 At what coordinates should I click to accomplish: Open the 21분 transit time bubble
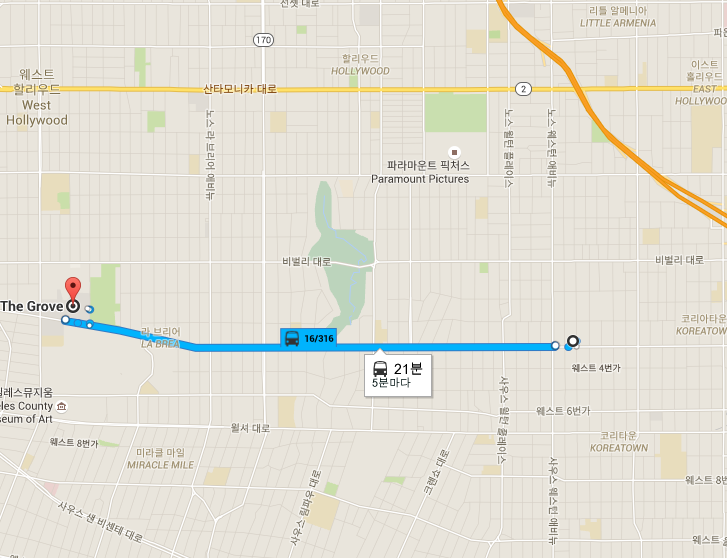(x=398, y=374)
